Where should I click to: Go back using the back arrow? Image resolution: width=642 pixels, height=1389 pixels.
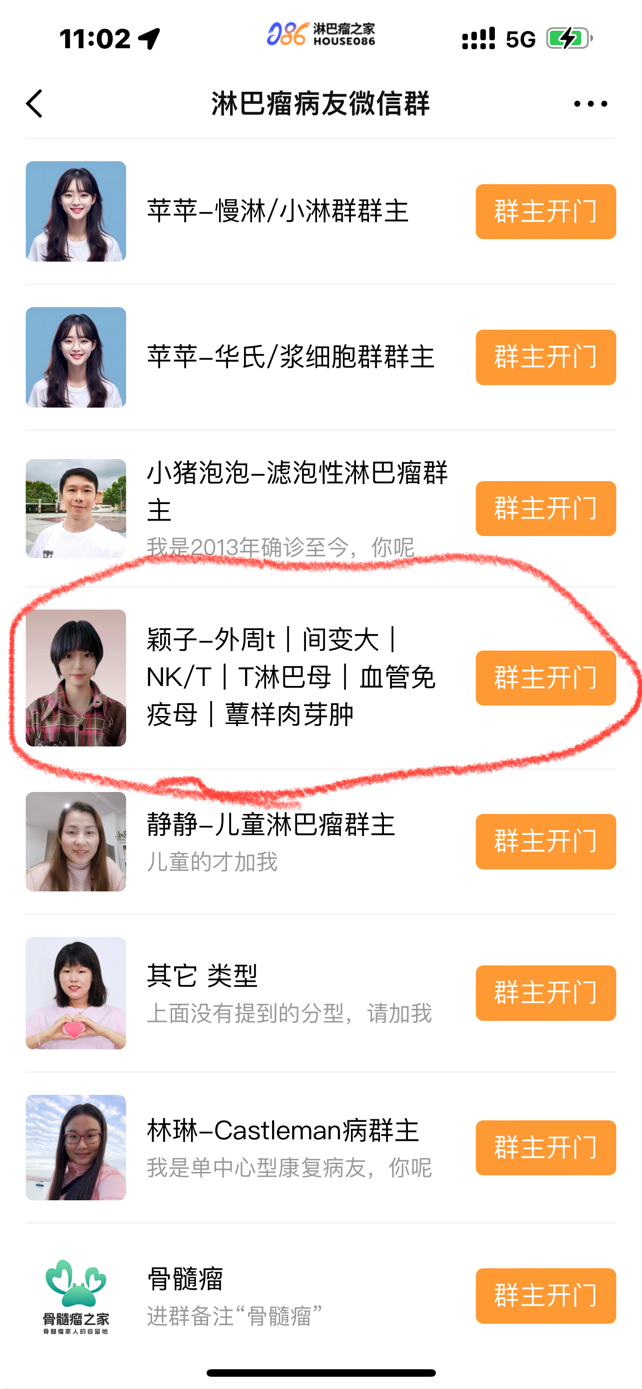click(x=35, y=103)
